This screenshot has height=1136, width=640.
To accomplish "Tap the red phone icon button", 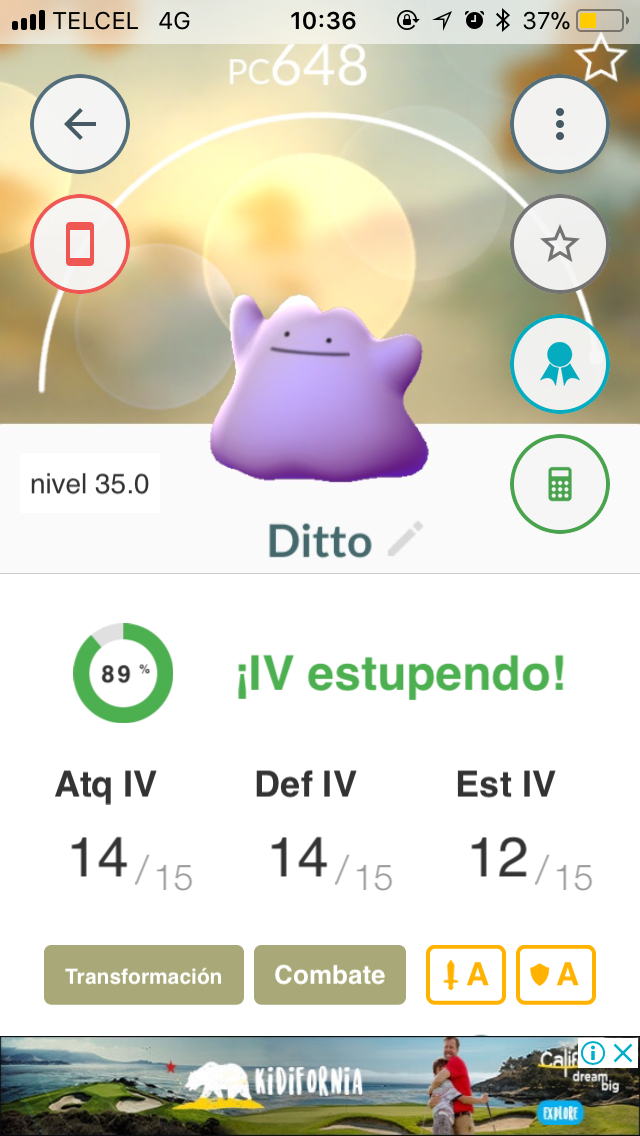I will 80,244.
